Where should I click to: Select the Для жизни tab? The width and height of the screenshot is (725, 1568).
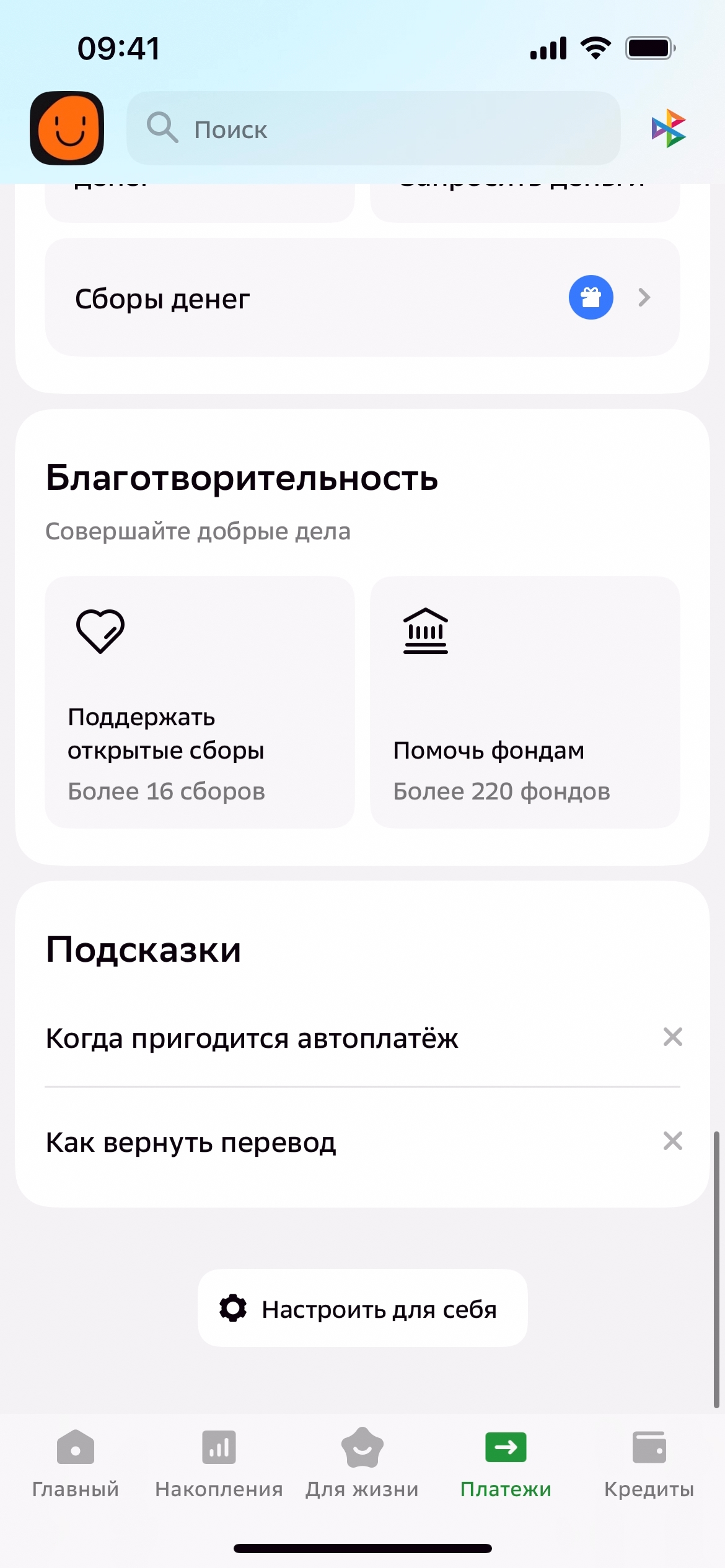[x=362, y=1462]
